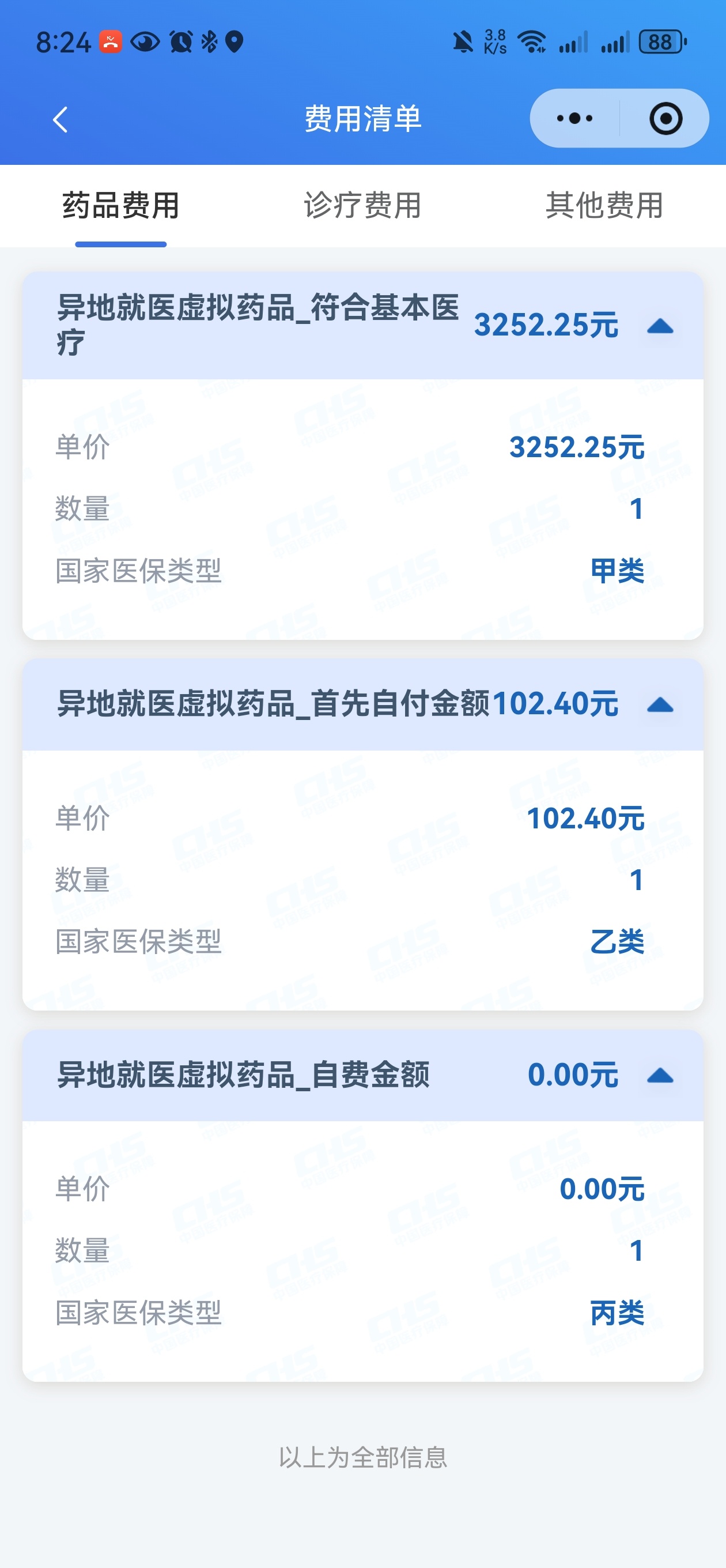
Task: Open the mini program more options menu
Action: (x=574, y=119)
